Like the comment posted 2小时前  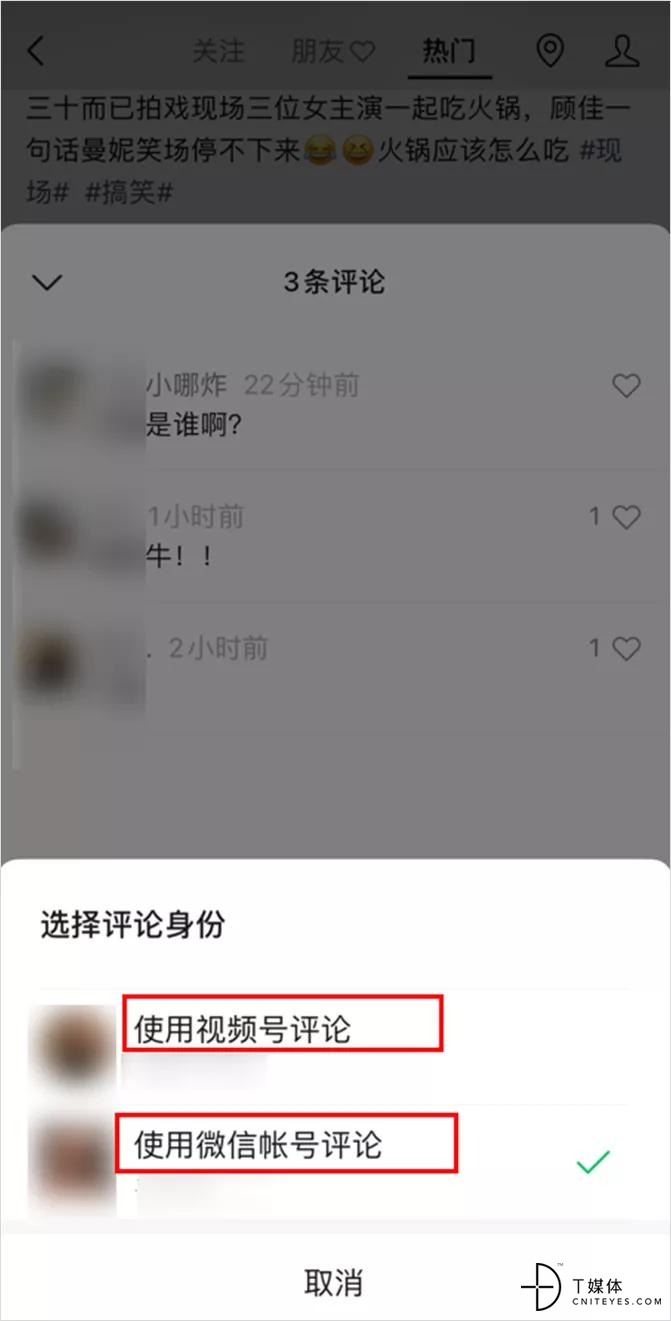[626, 648]
